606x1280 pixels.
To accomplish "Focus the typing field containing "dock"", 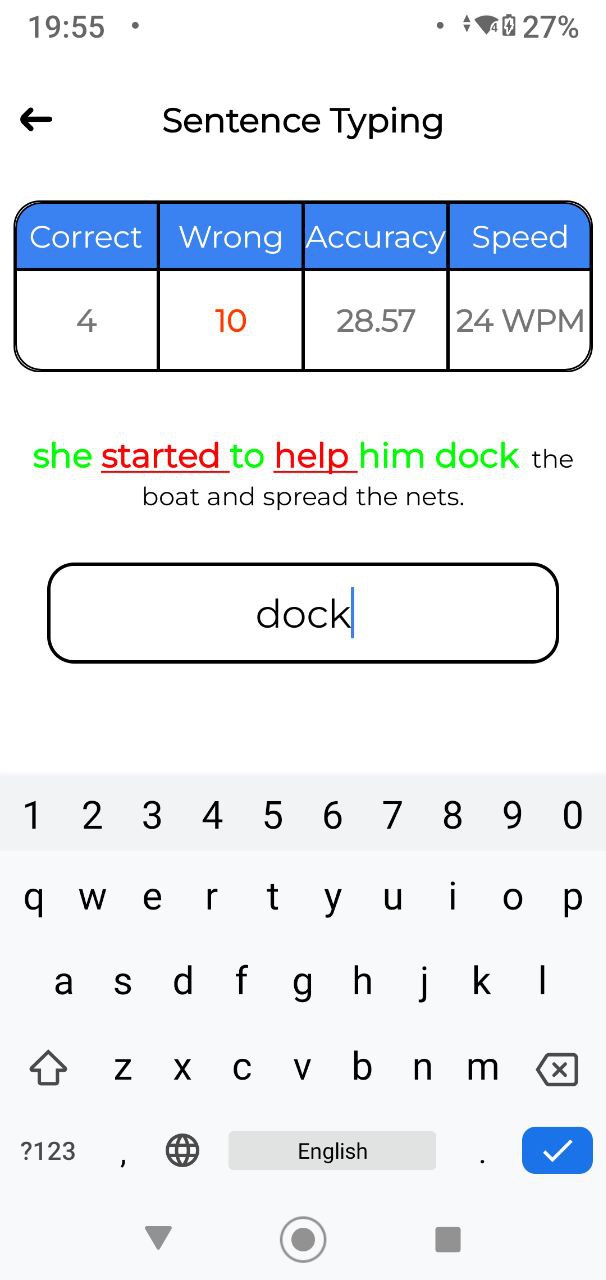I will pyautogui.click(x=303, y=613).
